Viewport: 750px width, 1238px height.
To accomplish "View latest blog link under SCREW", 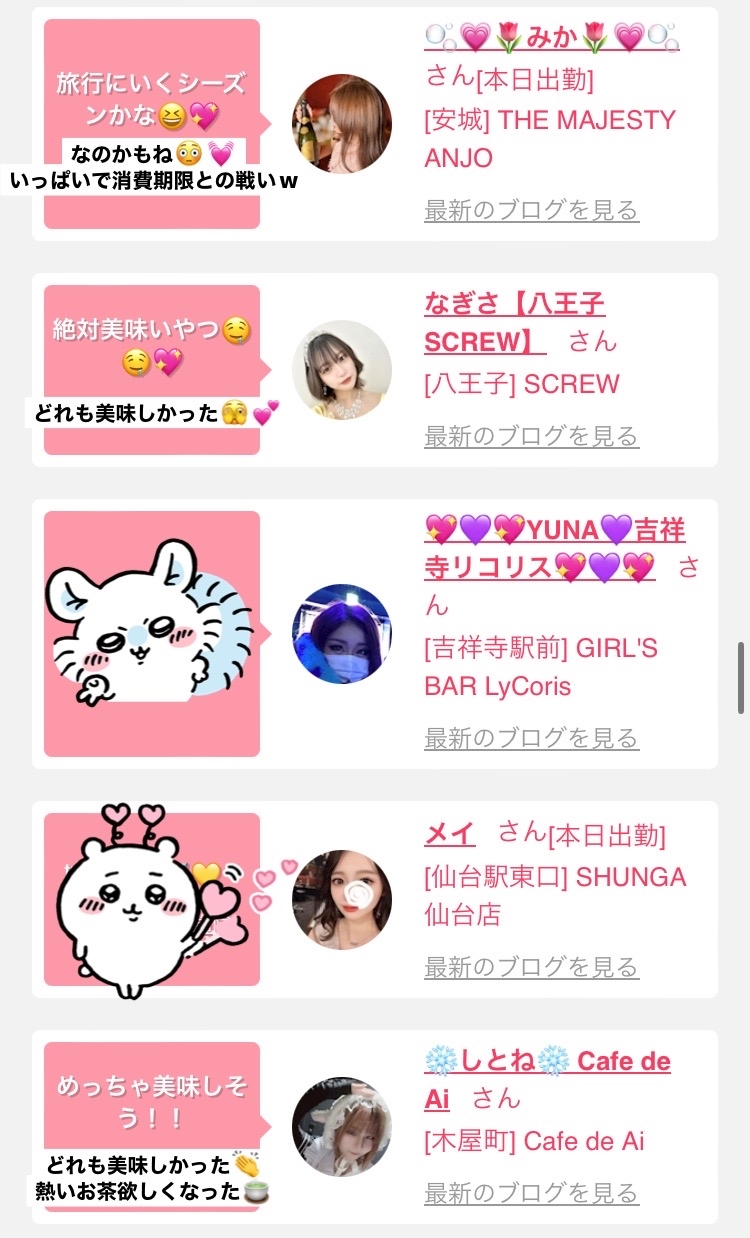I will tap(531, 436).
